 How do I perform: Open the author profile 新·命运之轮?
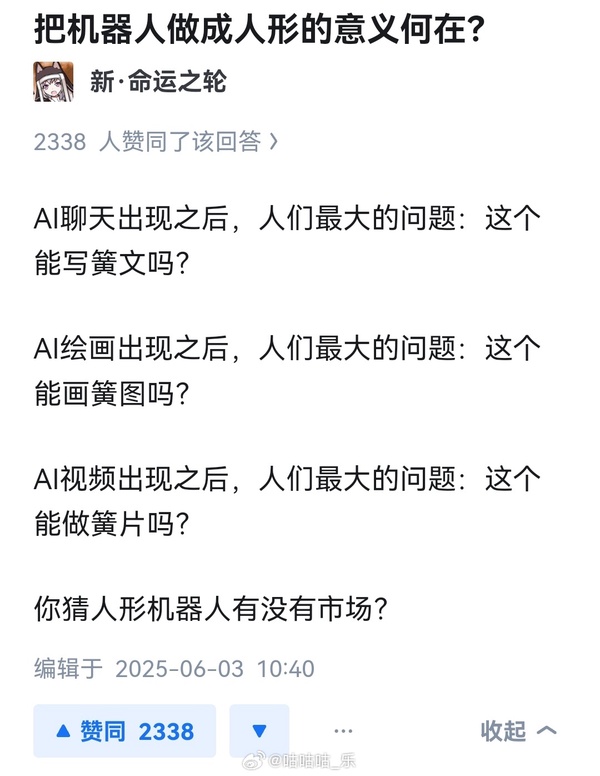(158, 82)
